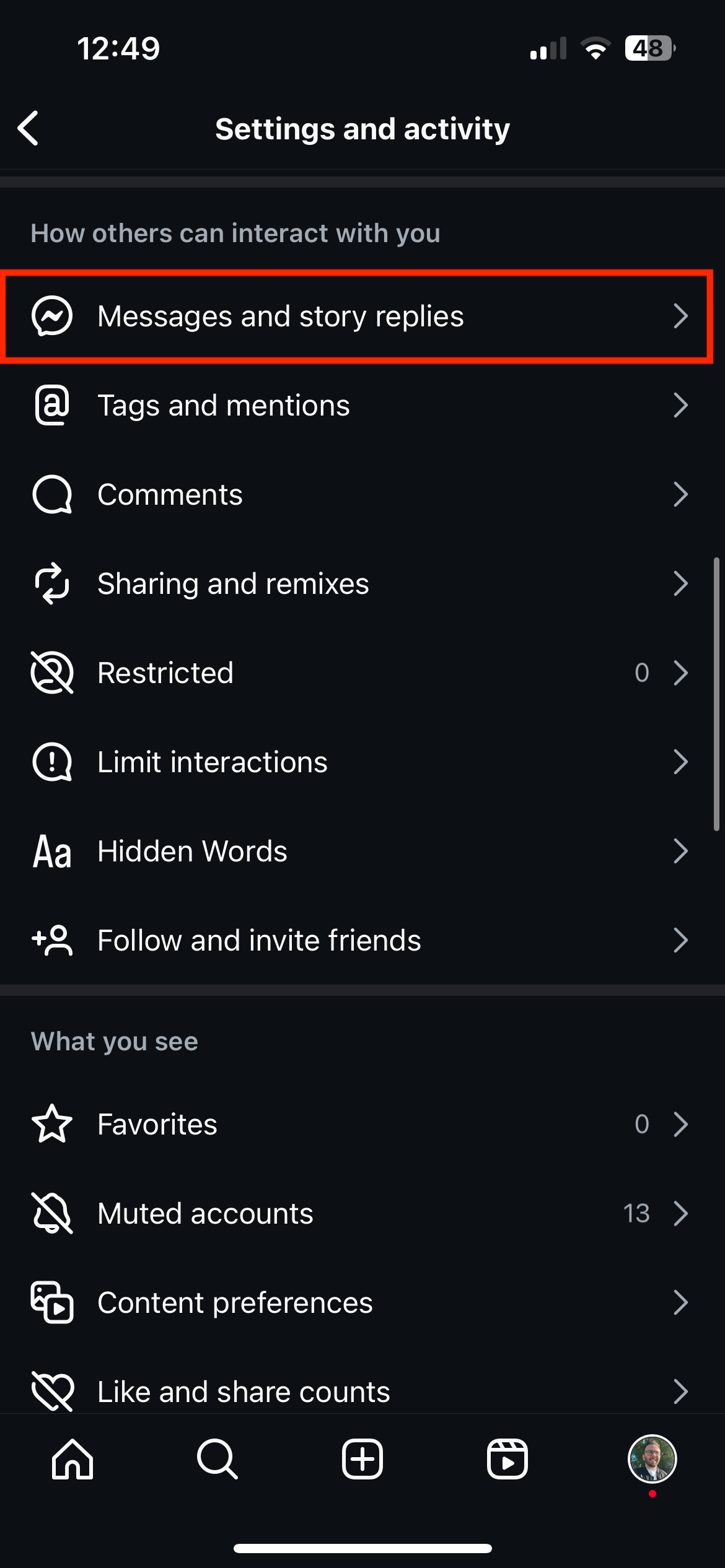View Restricted accounts
Image resolution: width=725 pixels, height=1568 pixels.
362,673
